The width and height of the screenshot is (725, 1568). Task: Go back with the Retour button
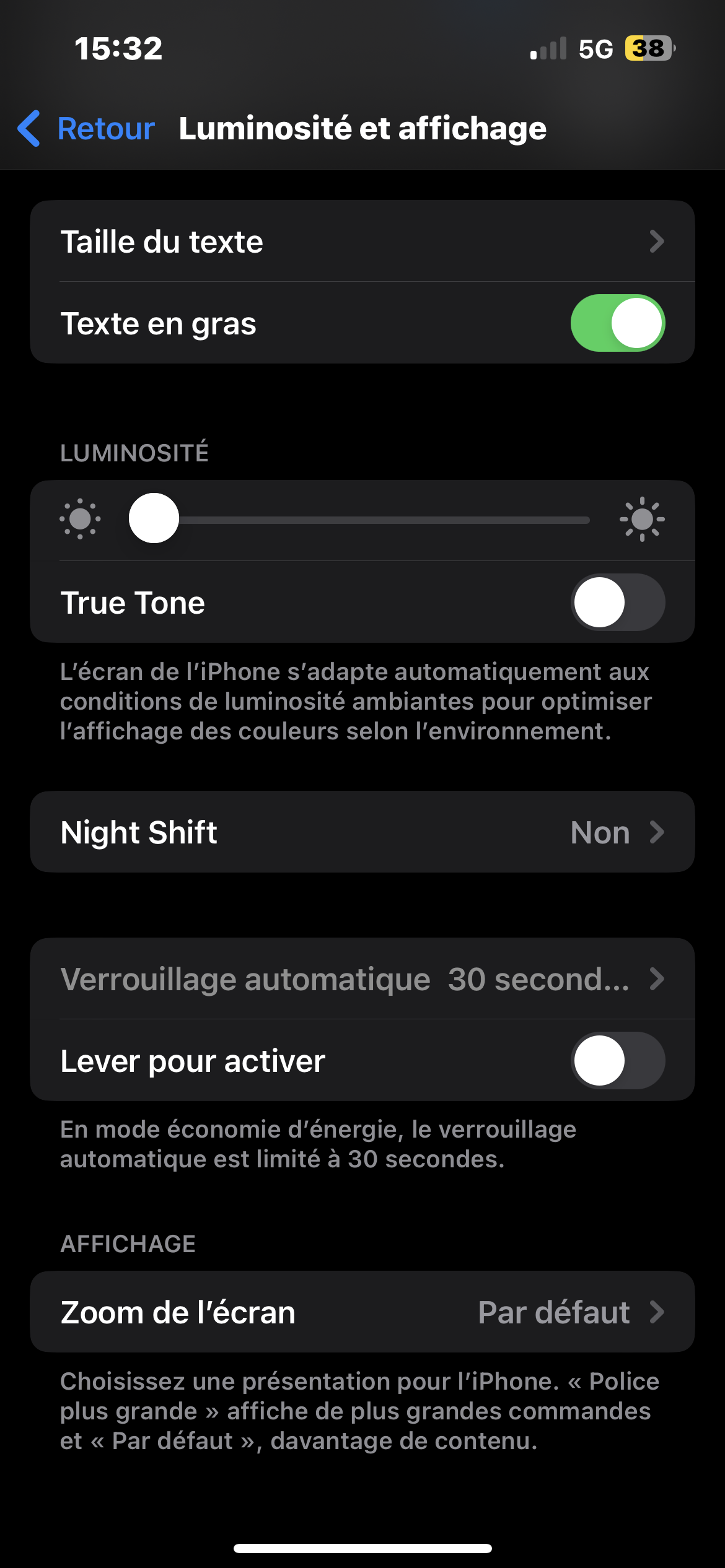tap(87, 129)
